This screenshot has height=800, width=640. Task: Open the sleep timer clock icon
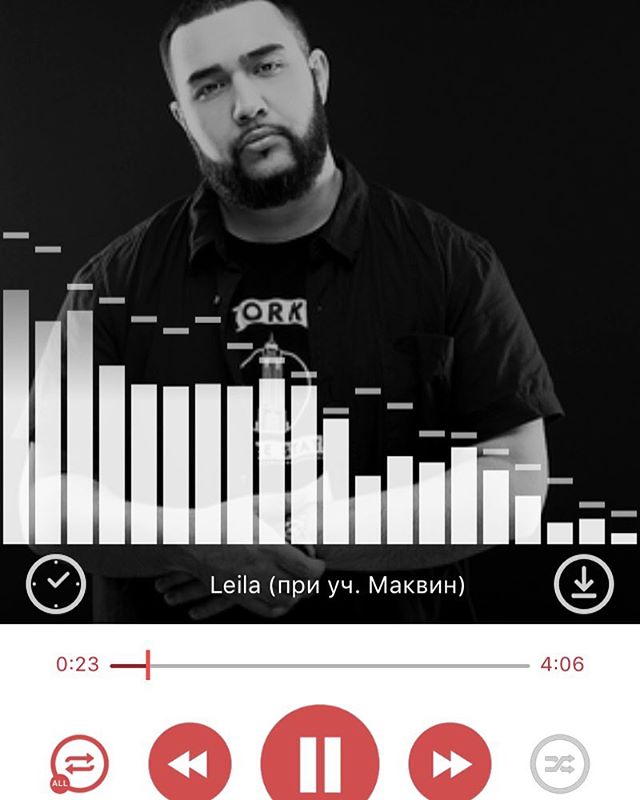[56, 583]
